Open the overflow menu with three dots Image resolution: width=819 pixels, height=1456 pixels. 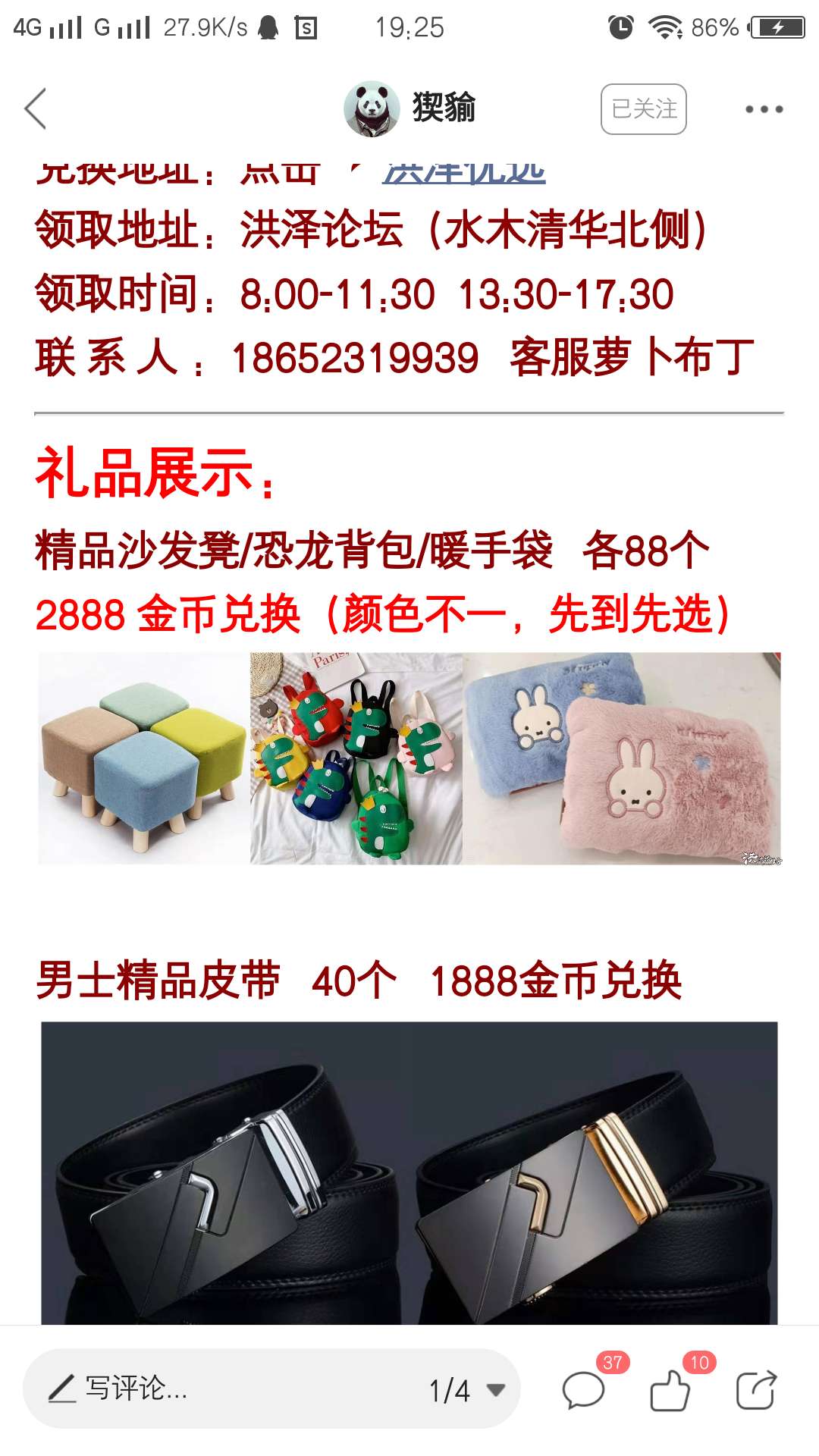tap(764, 109)
